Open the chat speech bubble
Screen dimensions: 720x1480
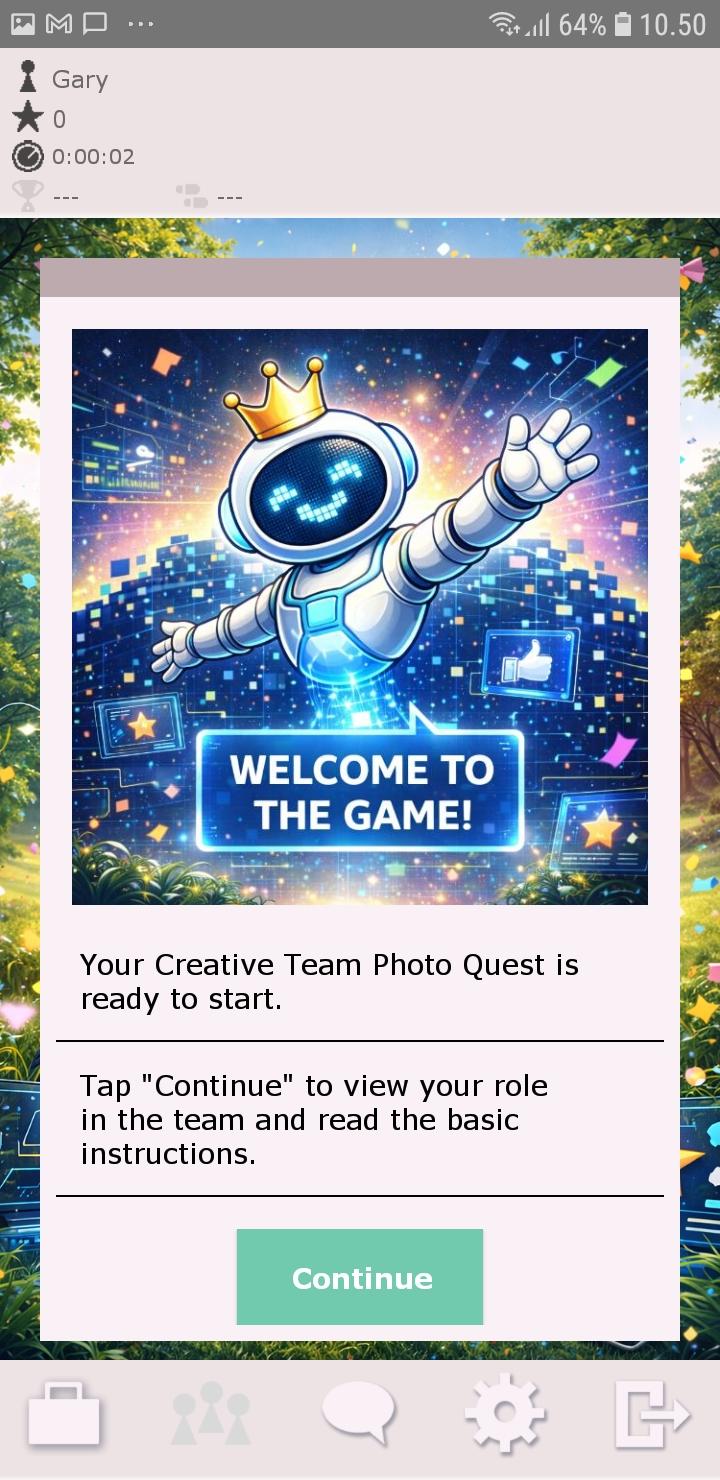(x=358, y=1412)
